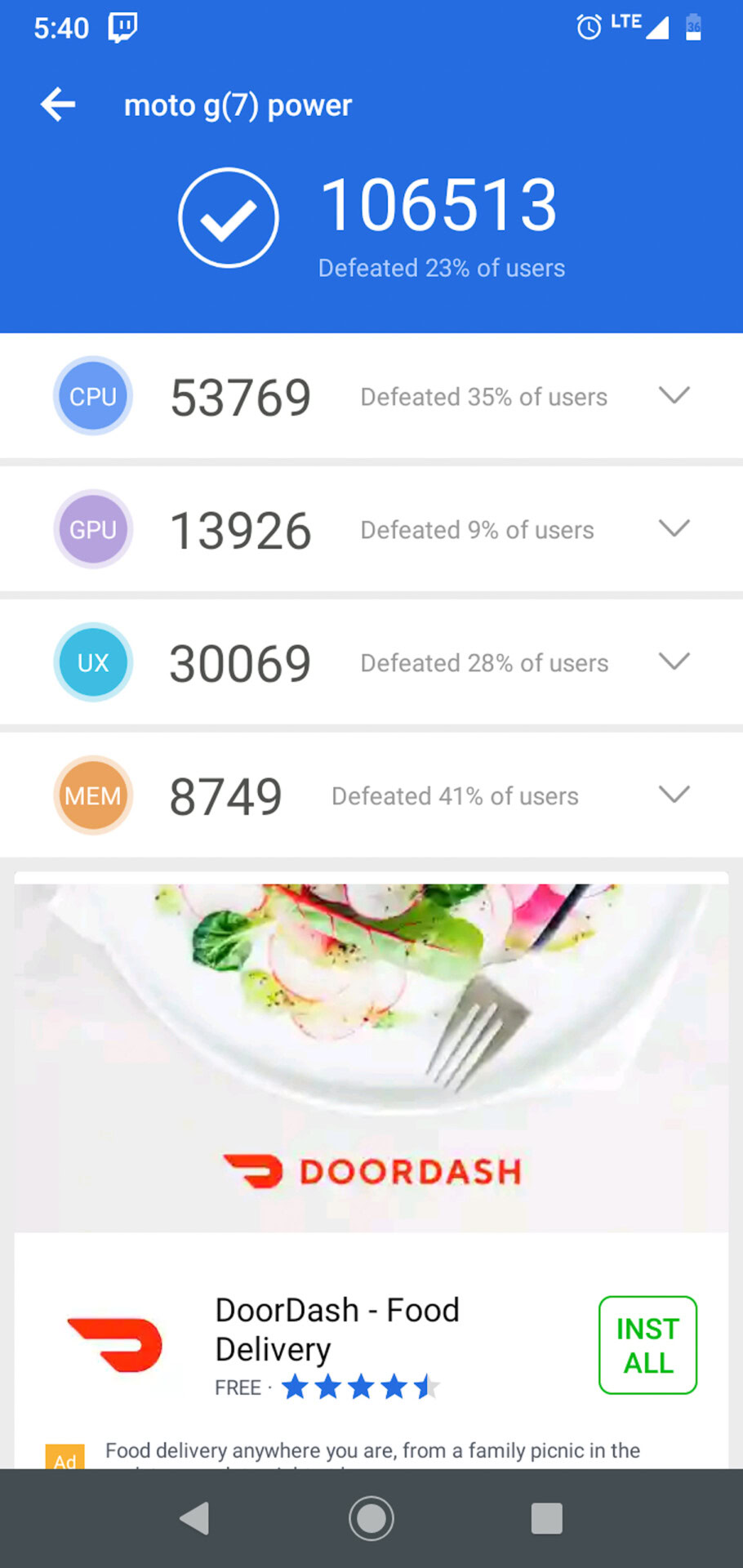Image resolution: width=743 pixels, height=1568 pixels.
Task: Open the DoorDash ad banner image
Action: tap(371, 1058)
